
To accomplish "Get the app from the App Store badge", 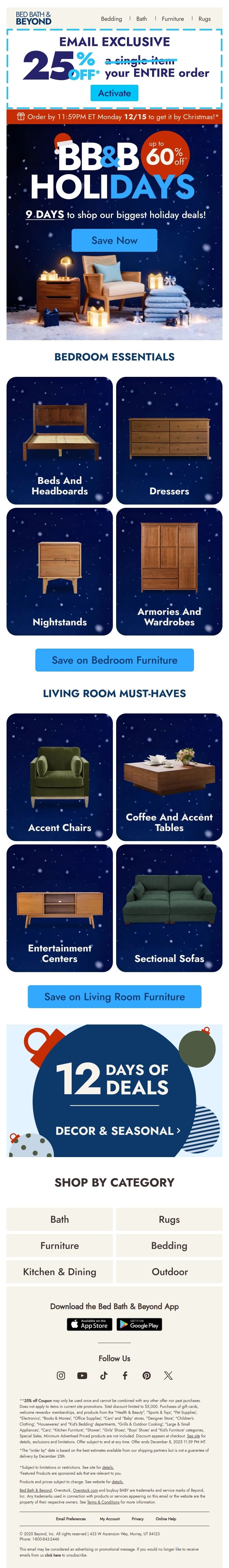I will pos(89,1324).
